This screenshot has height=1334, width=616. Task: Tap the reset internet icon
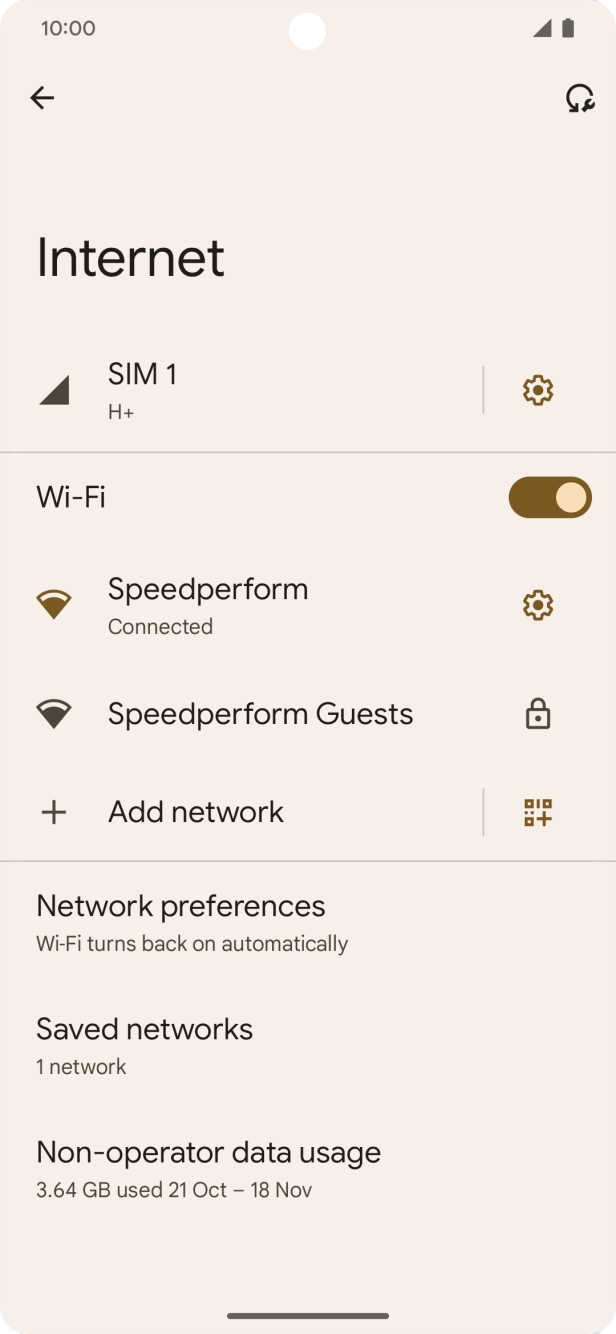pyautogui.click(x=580, y=98)
